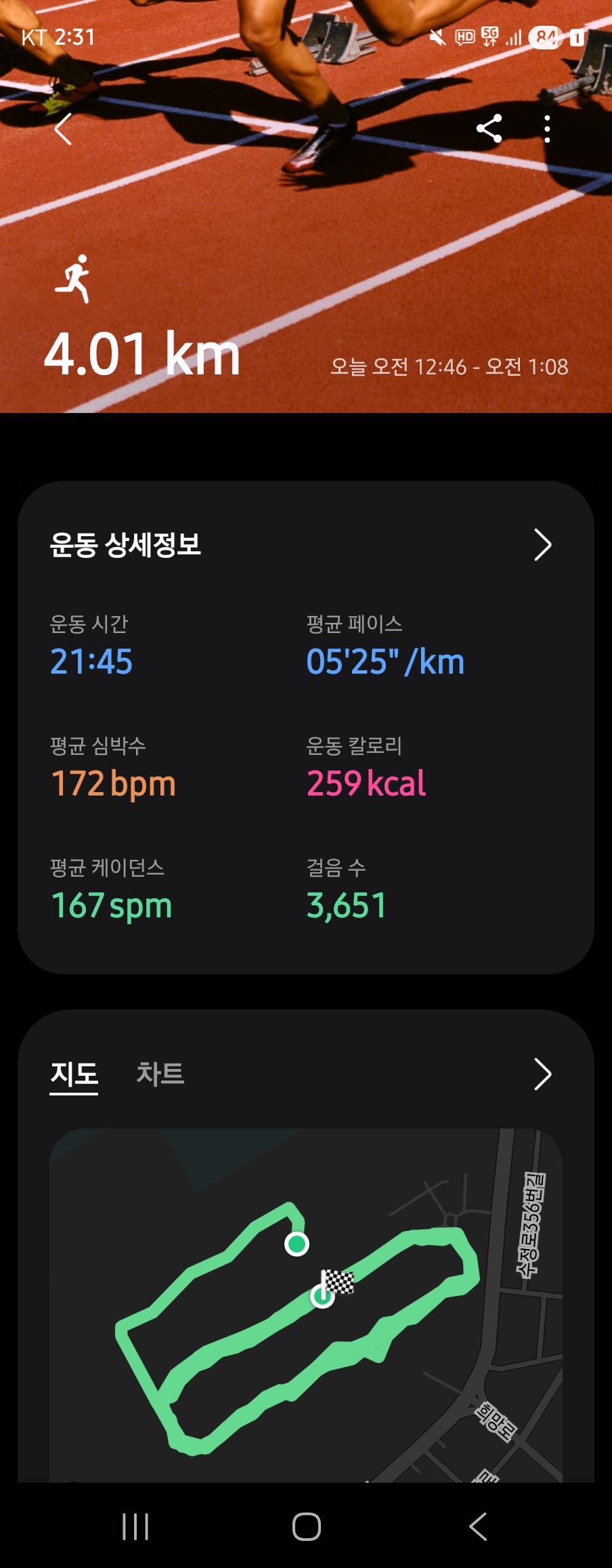Tap the system home button

(x=306, y=1527)
